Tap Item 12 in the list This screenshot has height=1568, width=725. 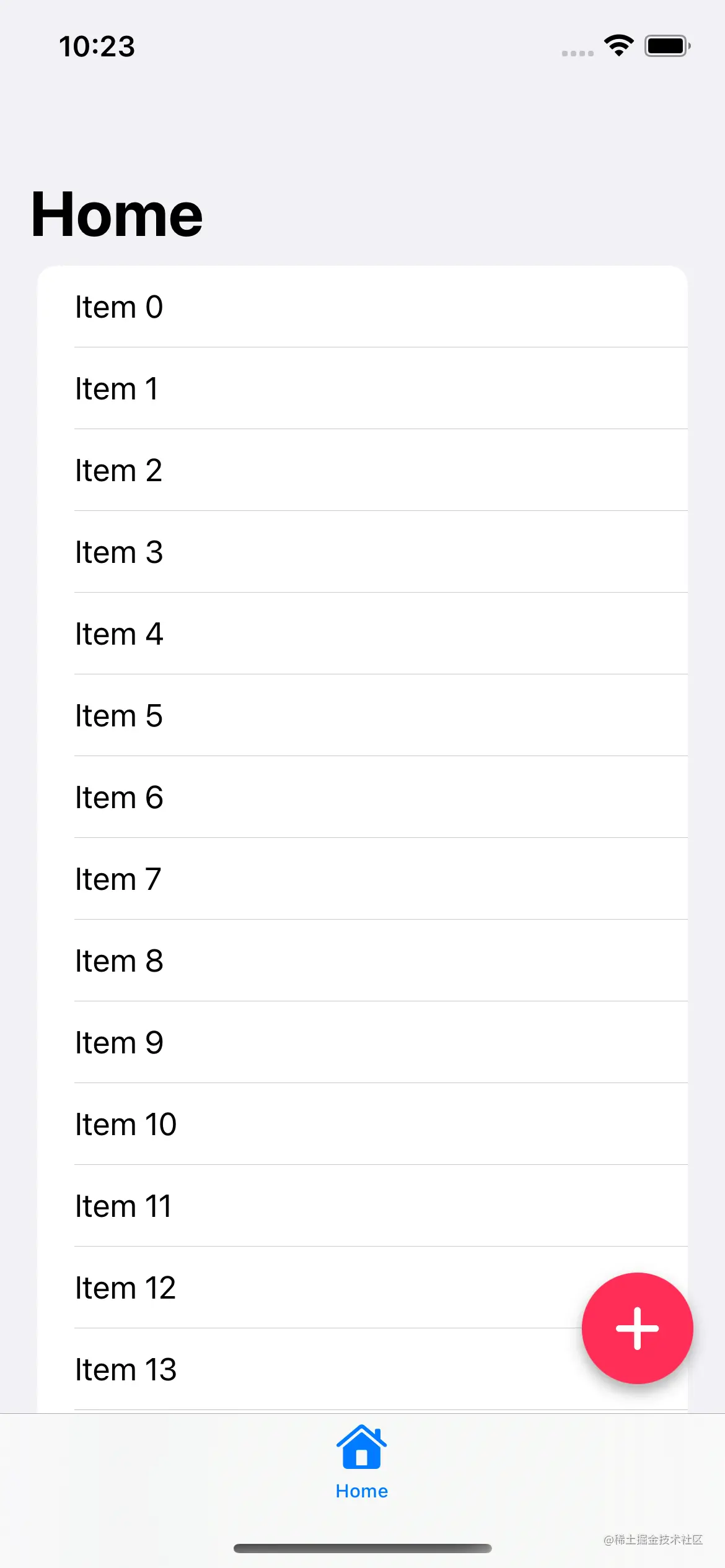(x=310, y=1288)
